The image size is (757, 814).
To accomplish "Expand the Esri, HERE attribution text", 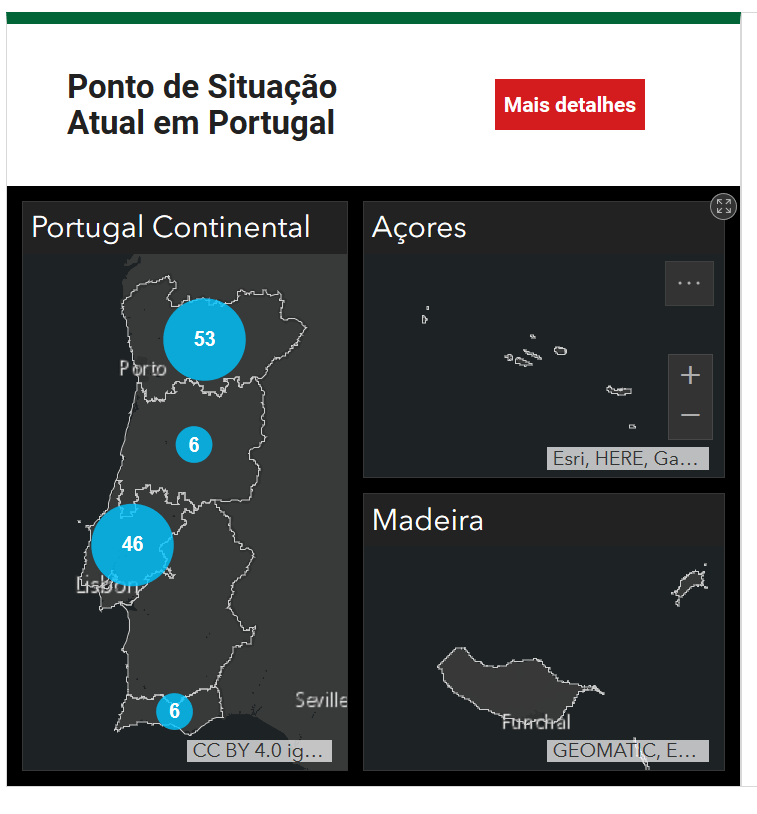I will coord(628,459).
